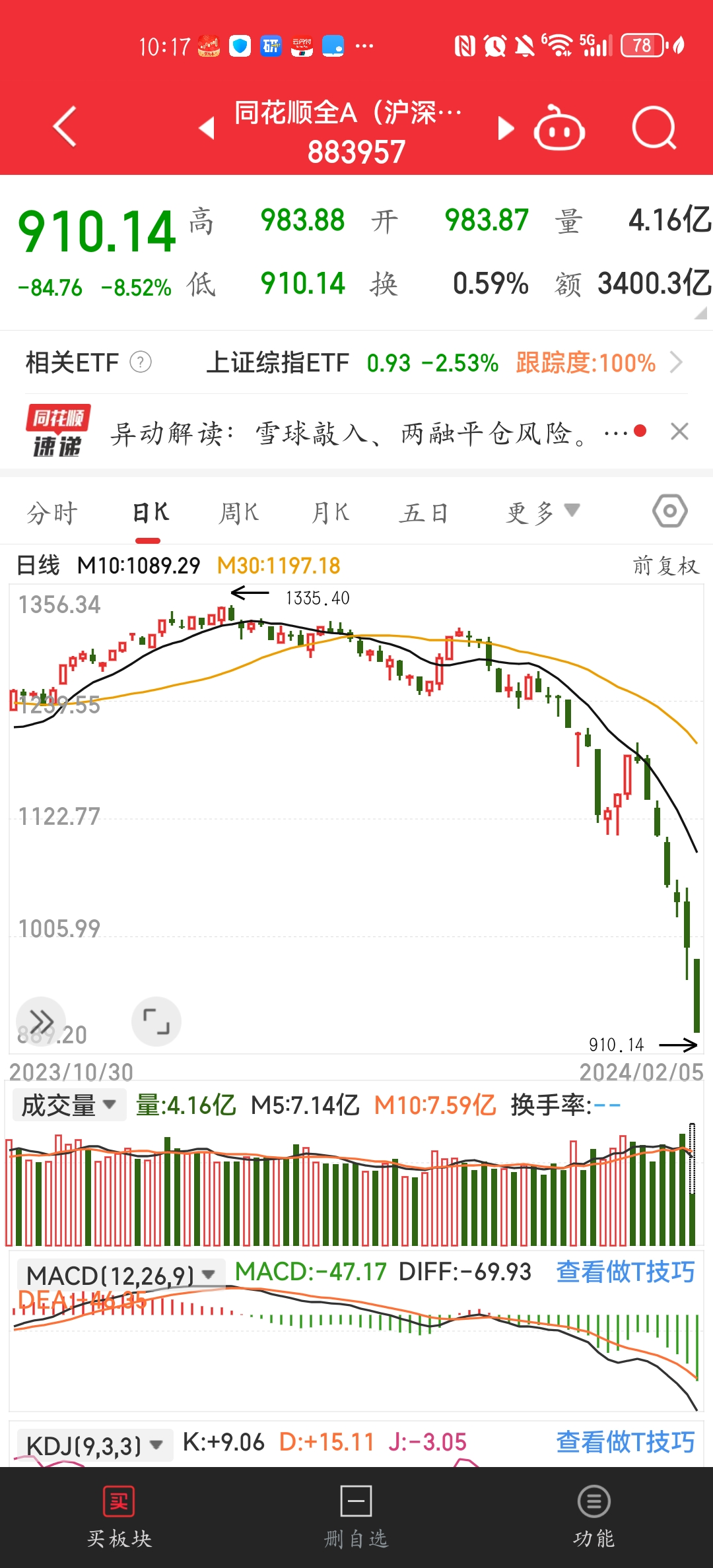Go back using the top-left arrow
Viewport: 713px width, 1568px height.
(x=65, y=126)
